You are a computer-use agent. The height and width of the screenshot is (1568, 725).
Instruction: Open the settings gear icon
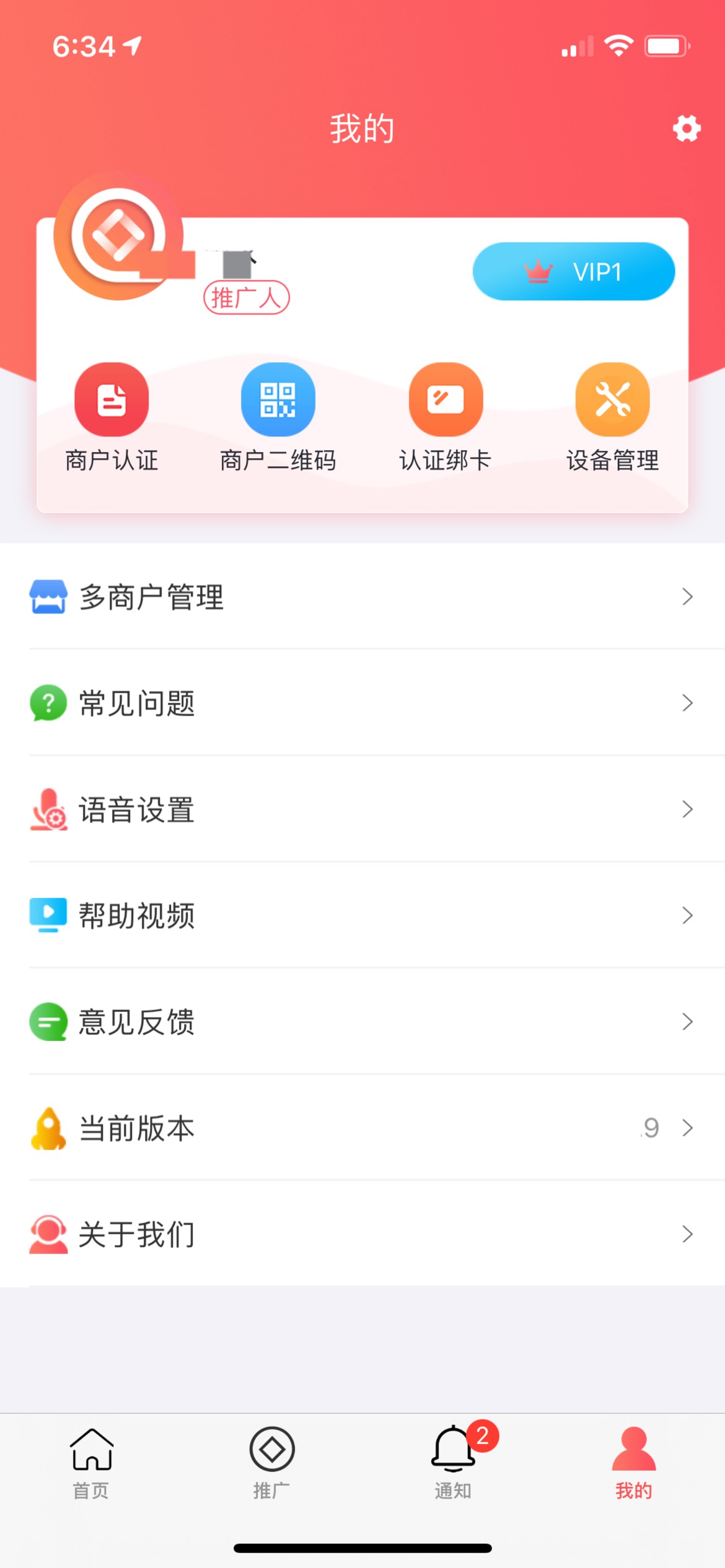[687, 129]
